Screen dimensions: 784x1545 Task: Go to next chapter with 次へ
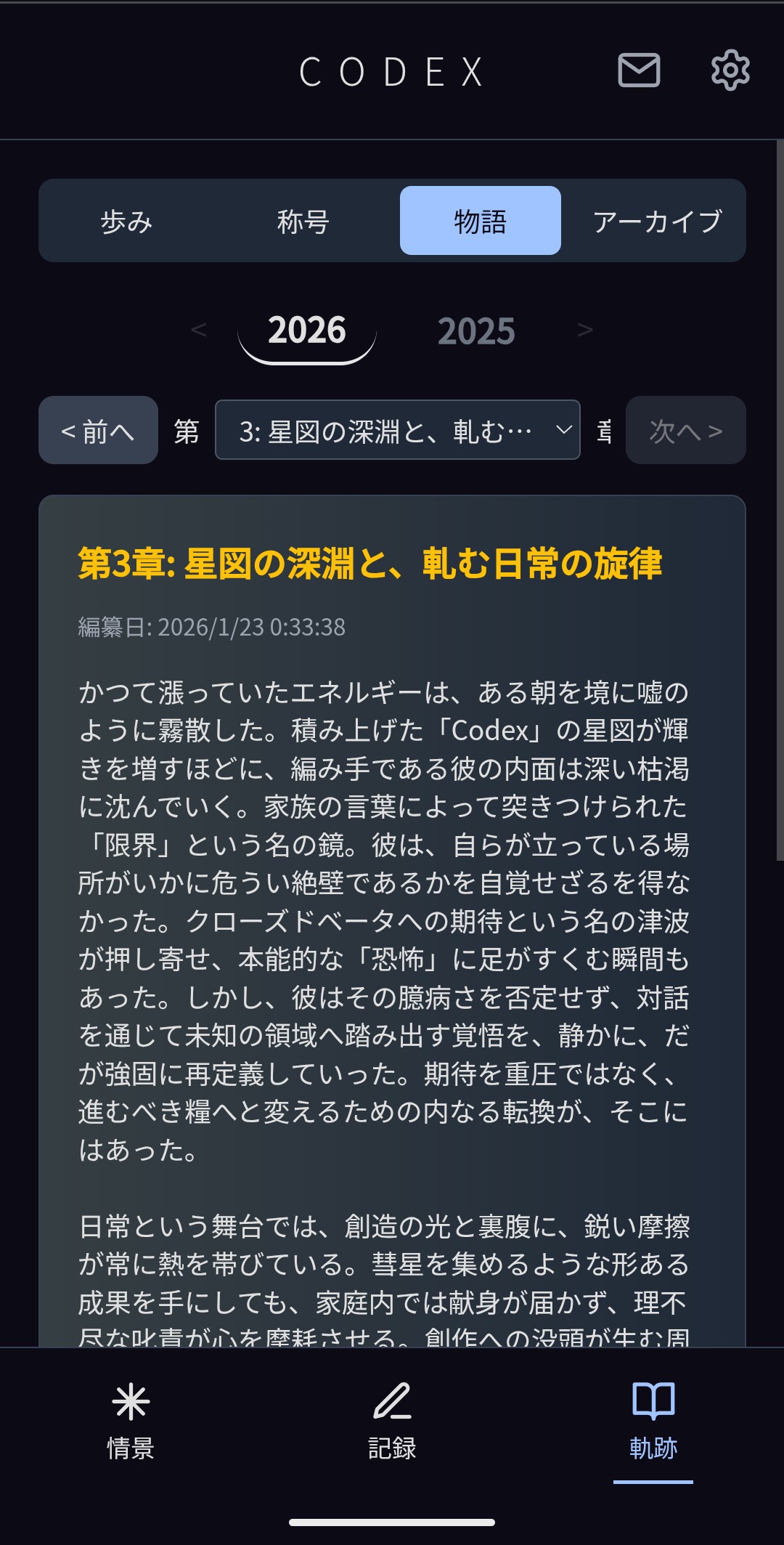(685, 431)
